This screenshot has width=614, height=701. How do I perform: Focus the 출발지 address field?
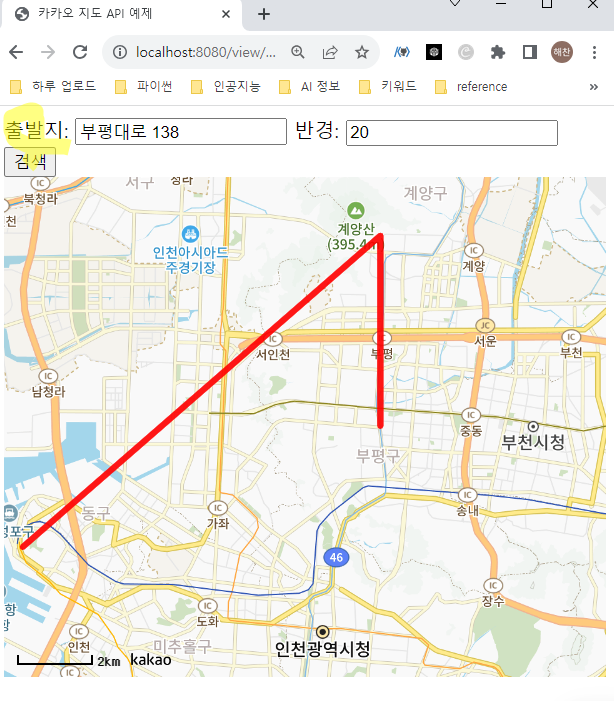[x=181, y=132]
